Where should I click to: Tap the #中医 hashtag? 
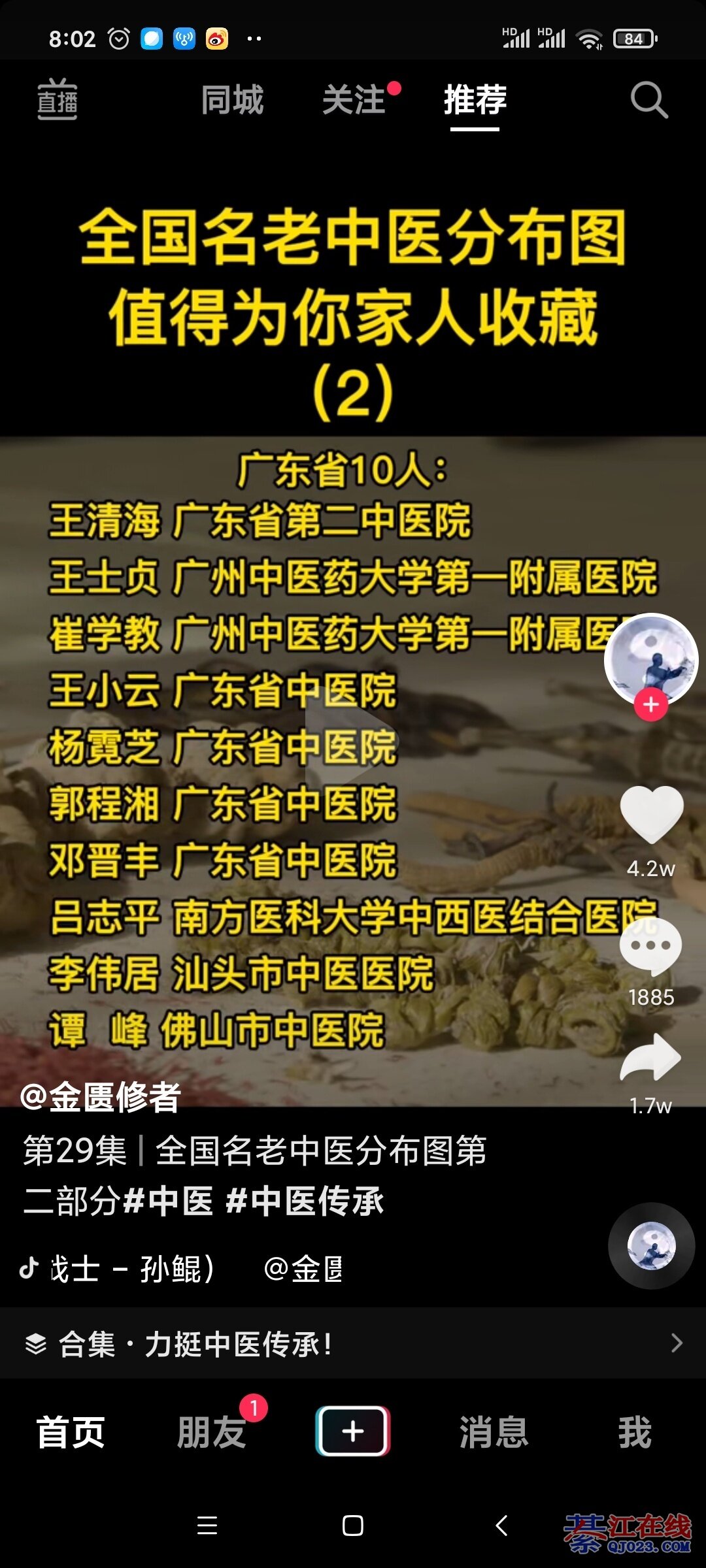click(x=168, y=1201)
